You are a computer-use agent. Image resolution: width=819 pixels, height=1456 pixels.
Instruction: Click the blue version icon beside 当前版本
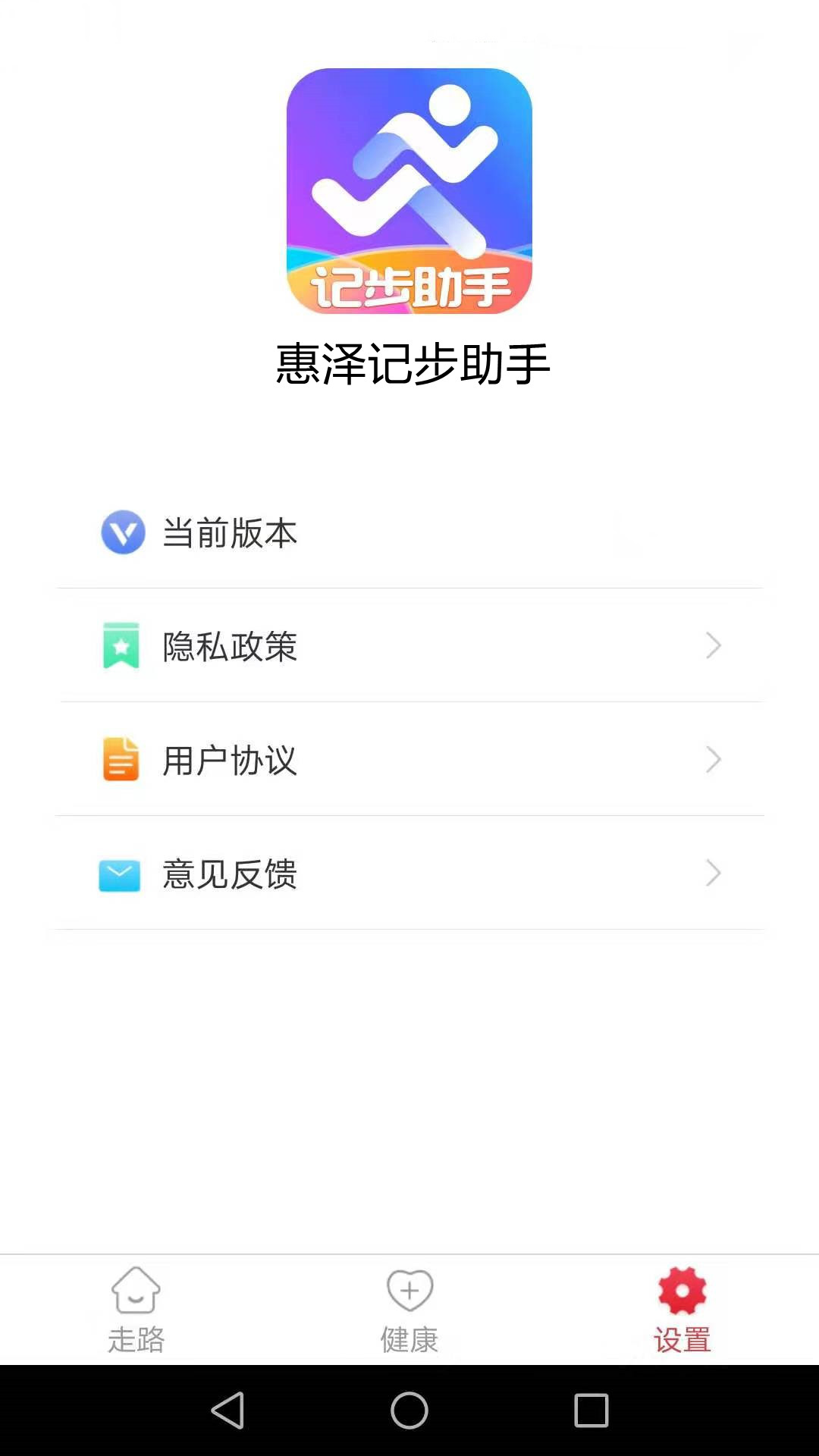pos(120,533)
